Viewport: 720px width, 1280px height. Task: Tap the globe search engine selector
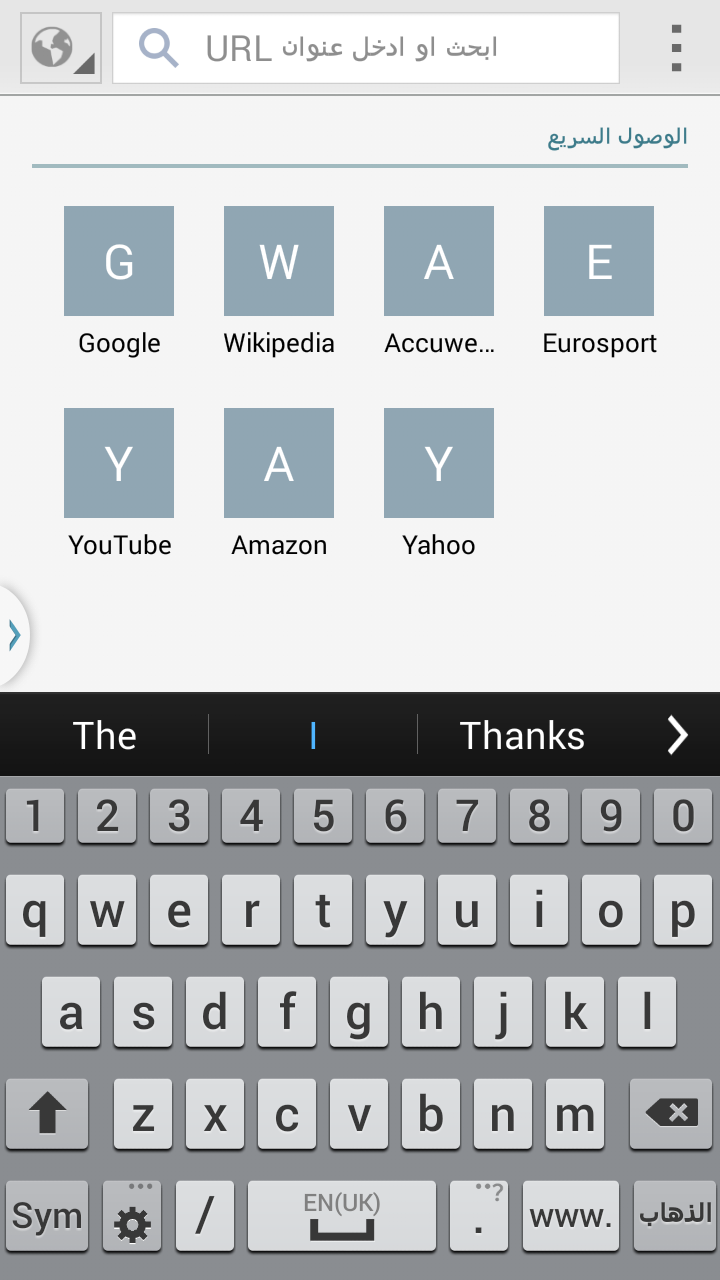pos(60,48)
